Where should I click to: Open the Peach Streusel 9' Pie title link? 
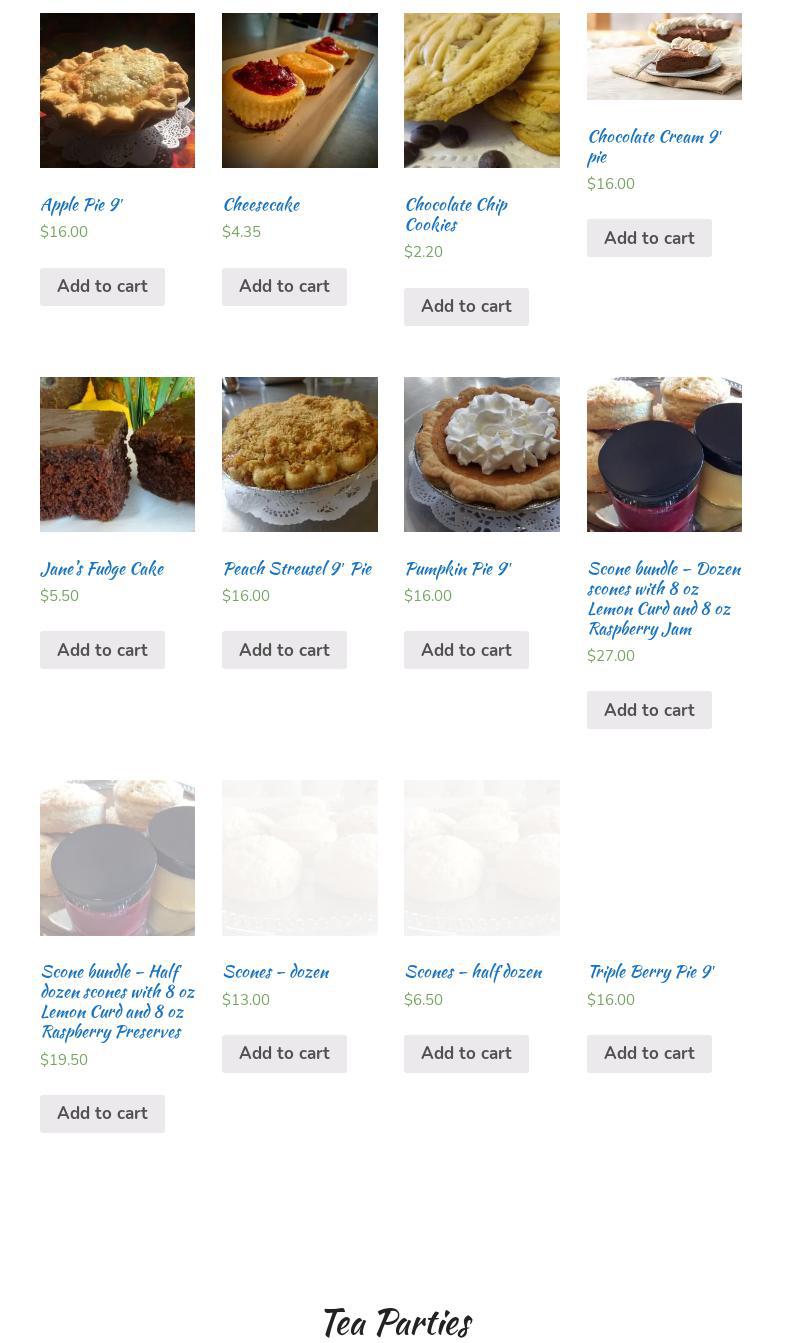tap(297, 568)
